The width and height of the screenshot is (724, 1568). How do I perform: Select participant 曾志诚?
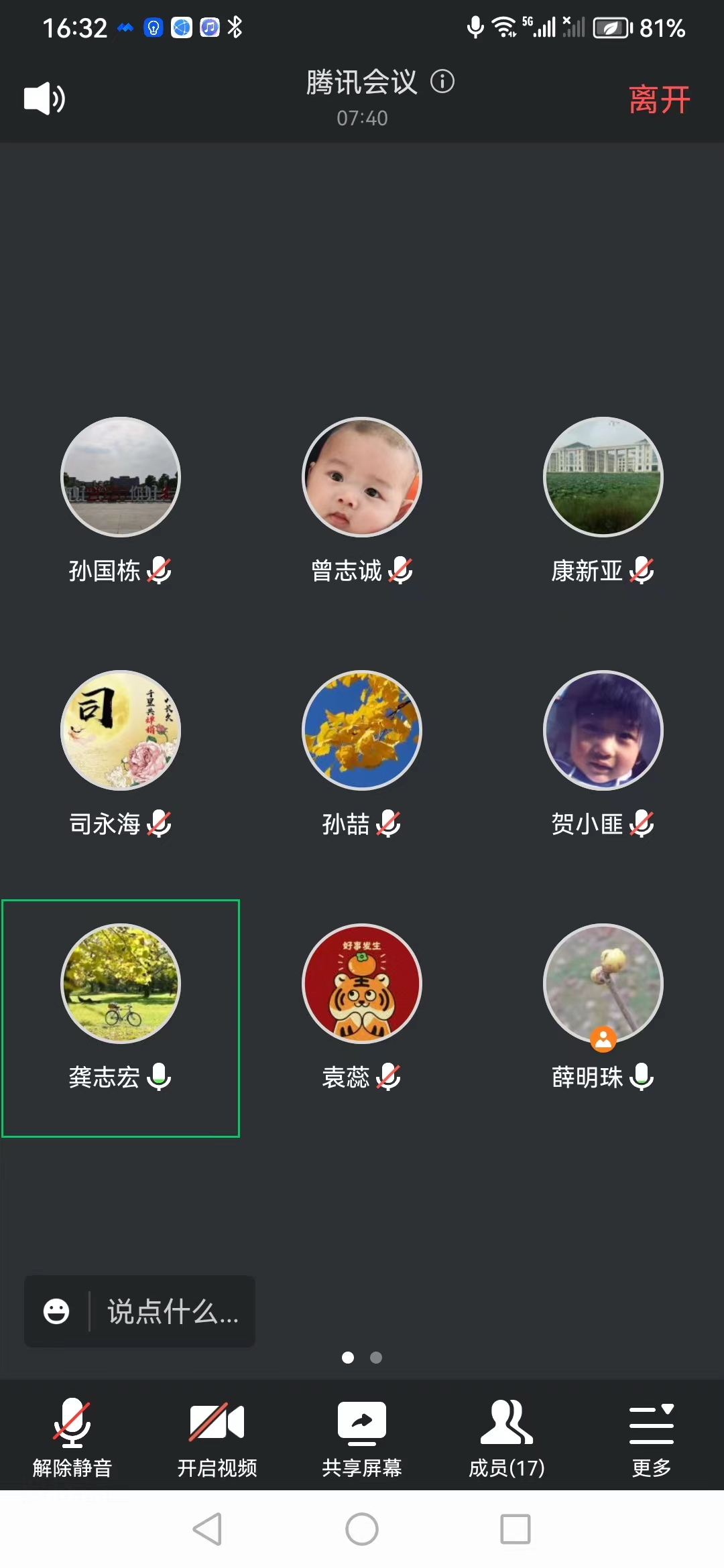pyautogui.click(x=362, y=477)
